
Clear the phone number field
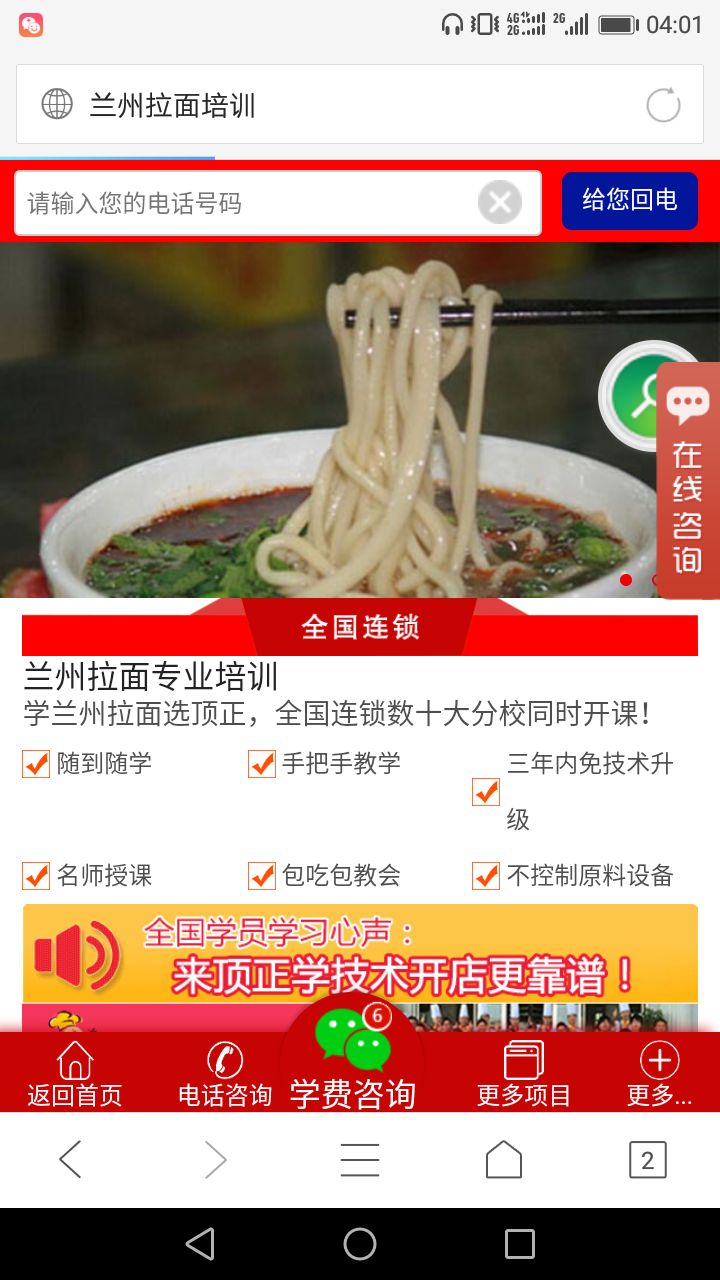coord(499,203)
